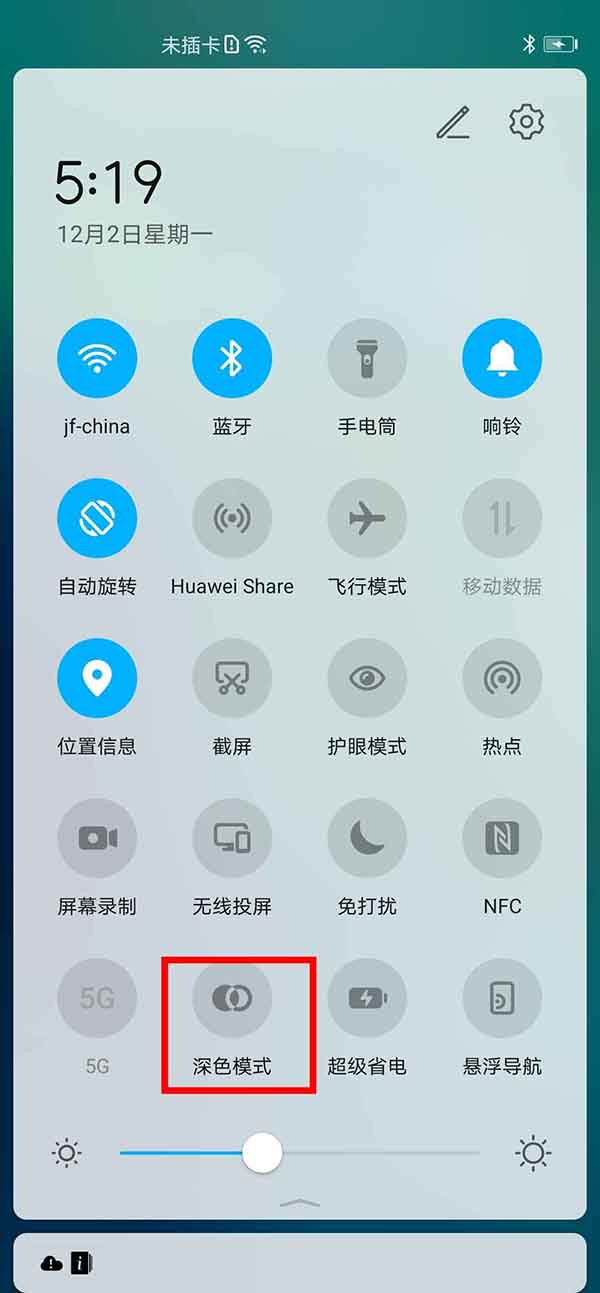
Task: Turn on the 手电筒 flashlight
Action: click(367, 358)
